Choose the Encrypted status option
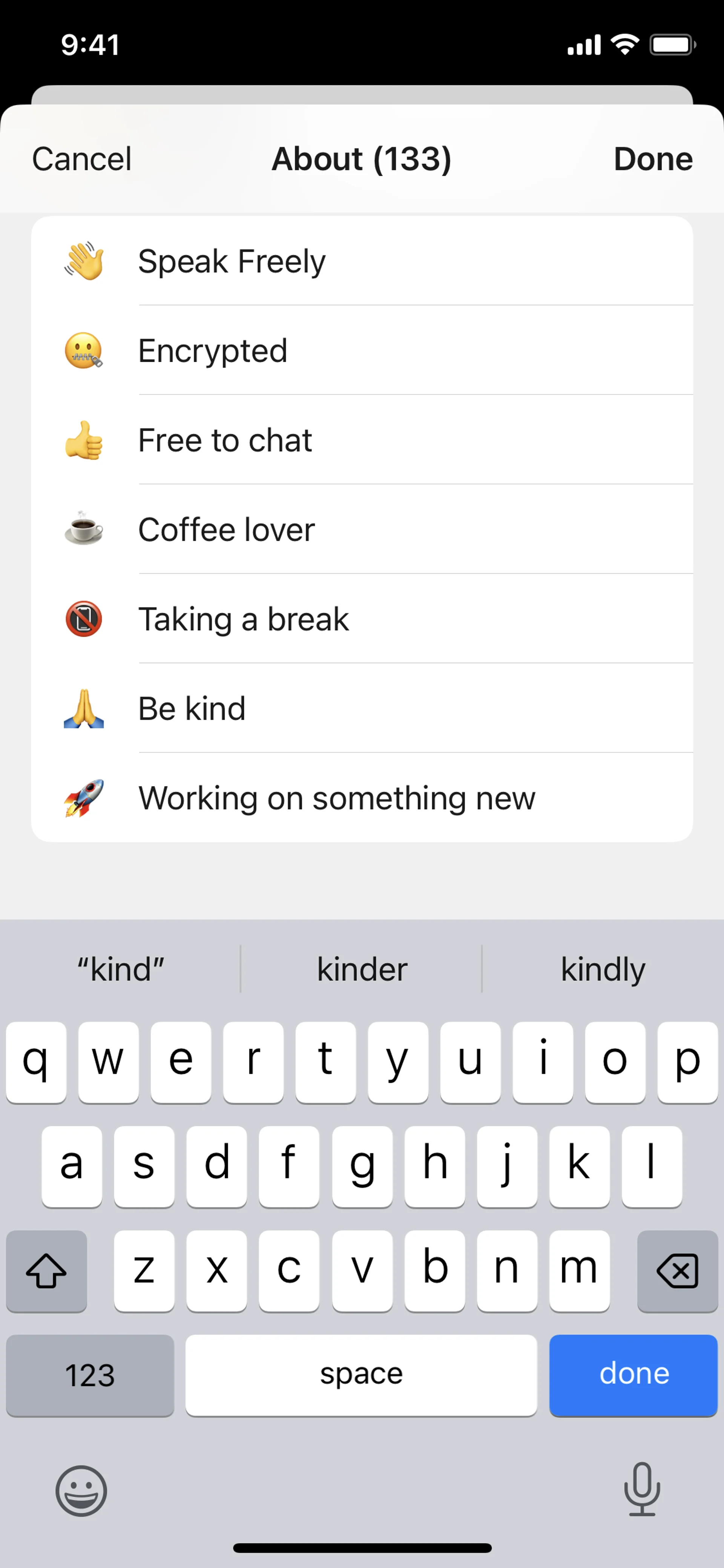Viewport: 724px width, 1568px height. coord(361,351)
